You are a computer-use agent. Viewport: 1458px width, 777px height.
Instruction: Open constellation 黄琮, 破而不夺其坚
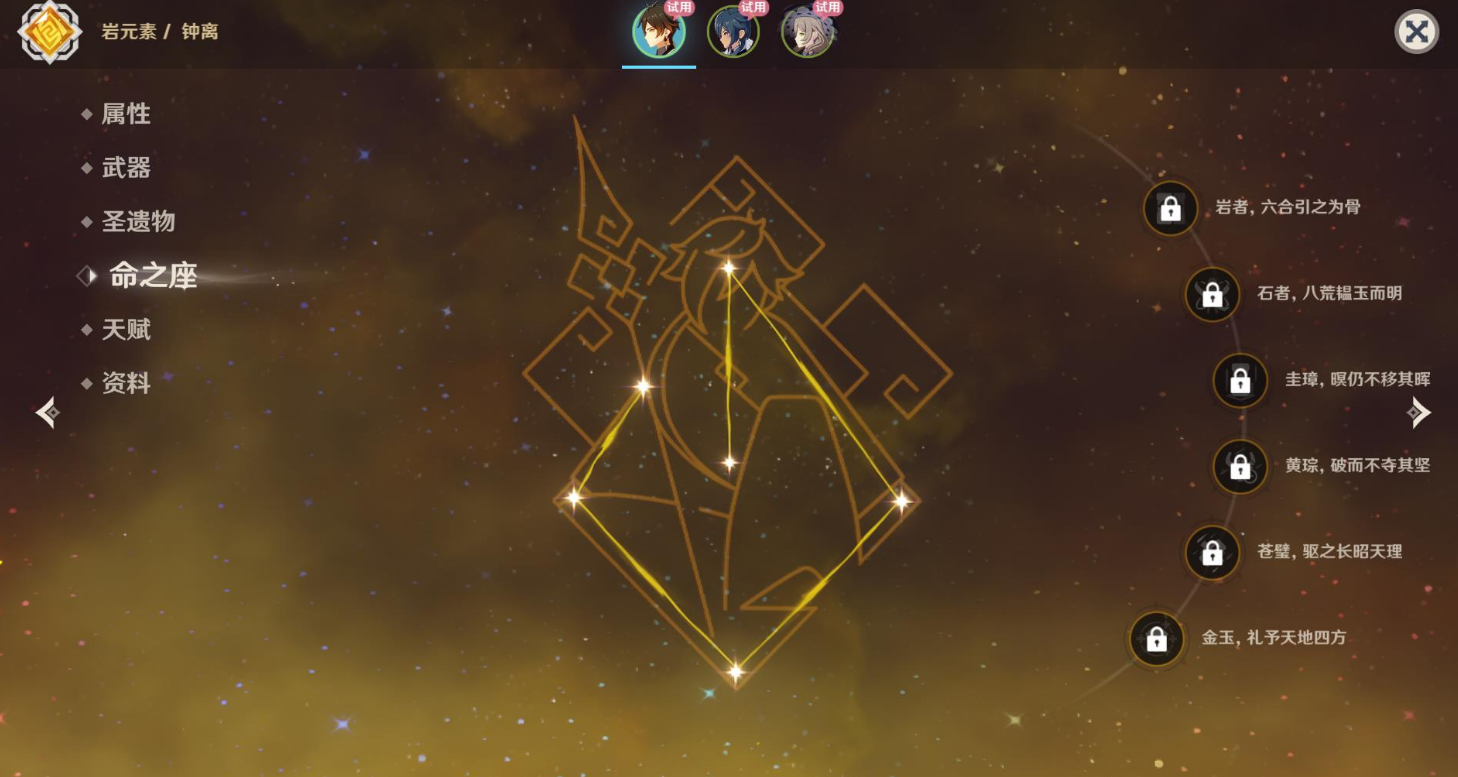pyautogui.click(x=1240, y=466)
